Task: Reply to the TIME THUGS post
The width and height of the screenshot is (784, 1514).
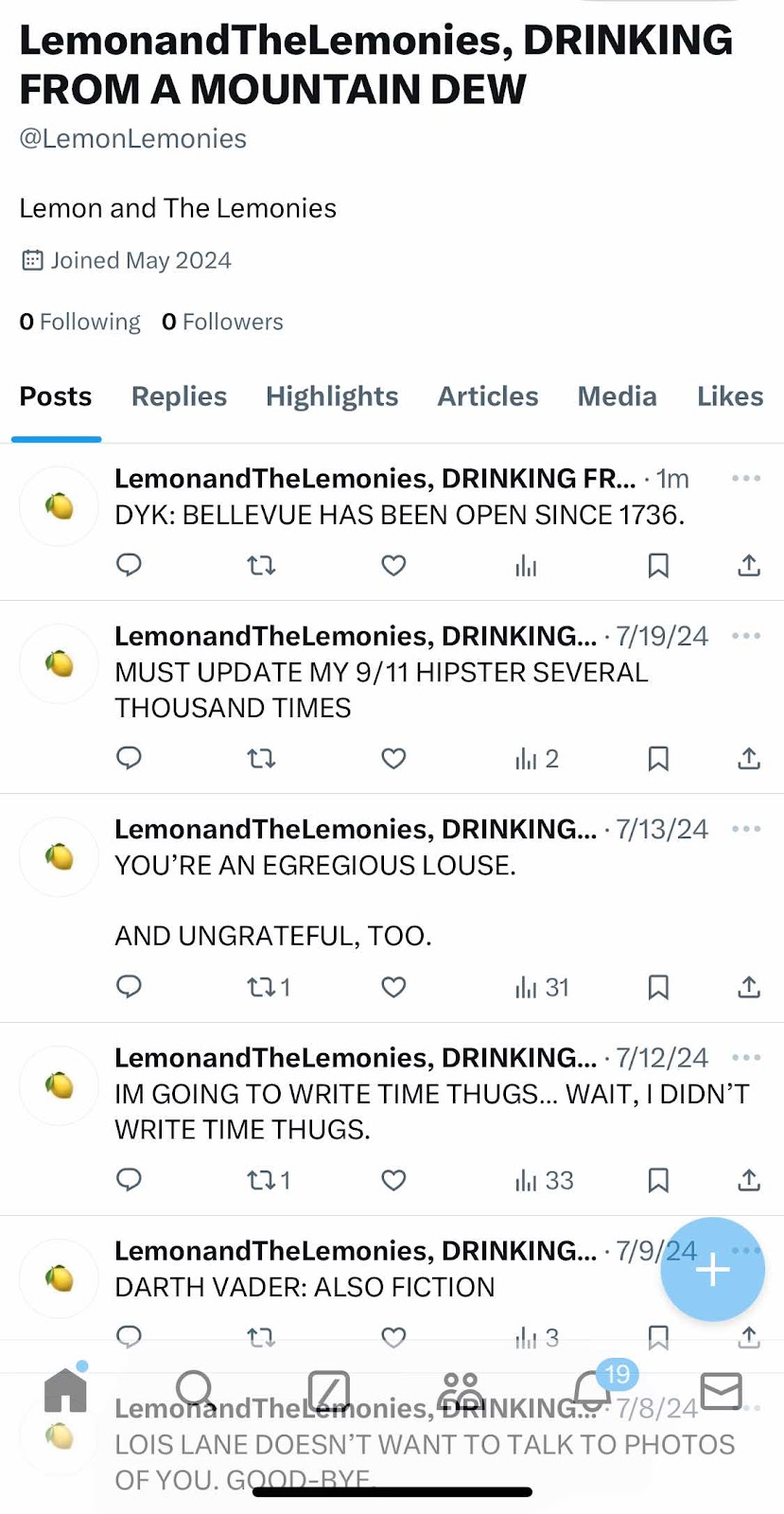Action: [x=129, y=1181]
